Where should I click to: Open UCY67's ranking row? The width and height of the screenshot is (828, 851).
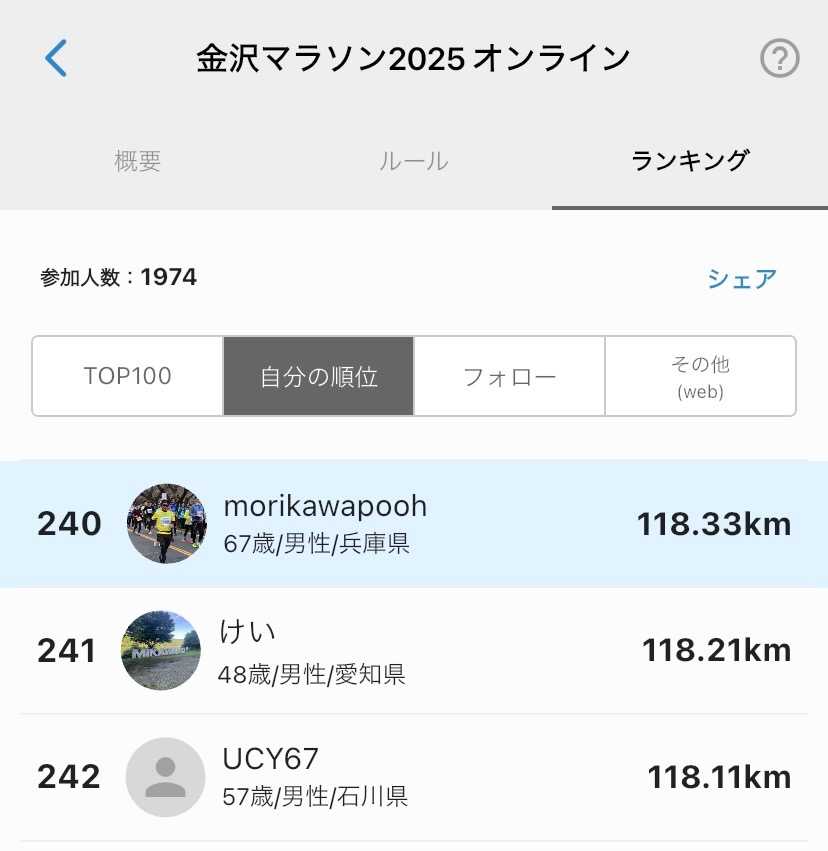(414, 777)
